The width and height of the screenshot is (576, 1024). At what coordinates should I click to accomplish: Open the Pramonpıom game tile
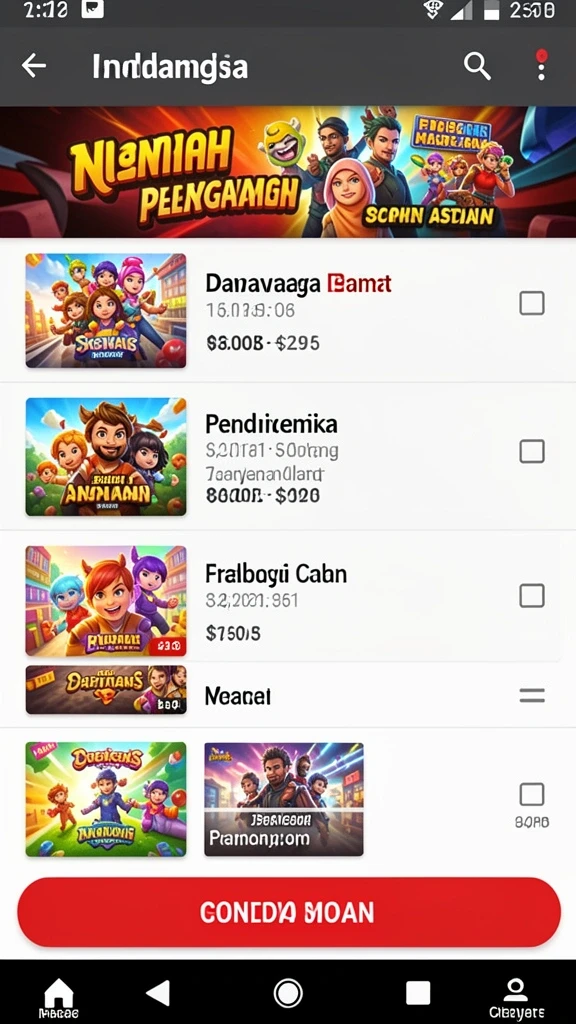[x=283, y=799]
